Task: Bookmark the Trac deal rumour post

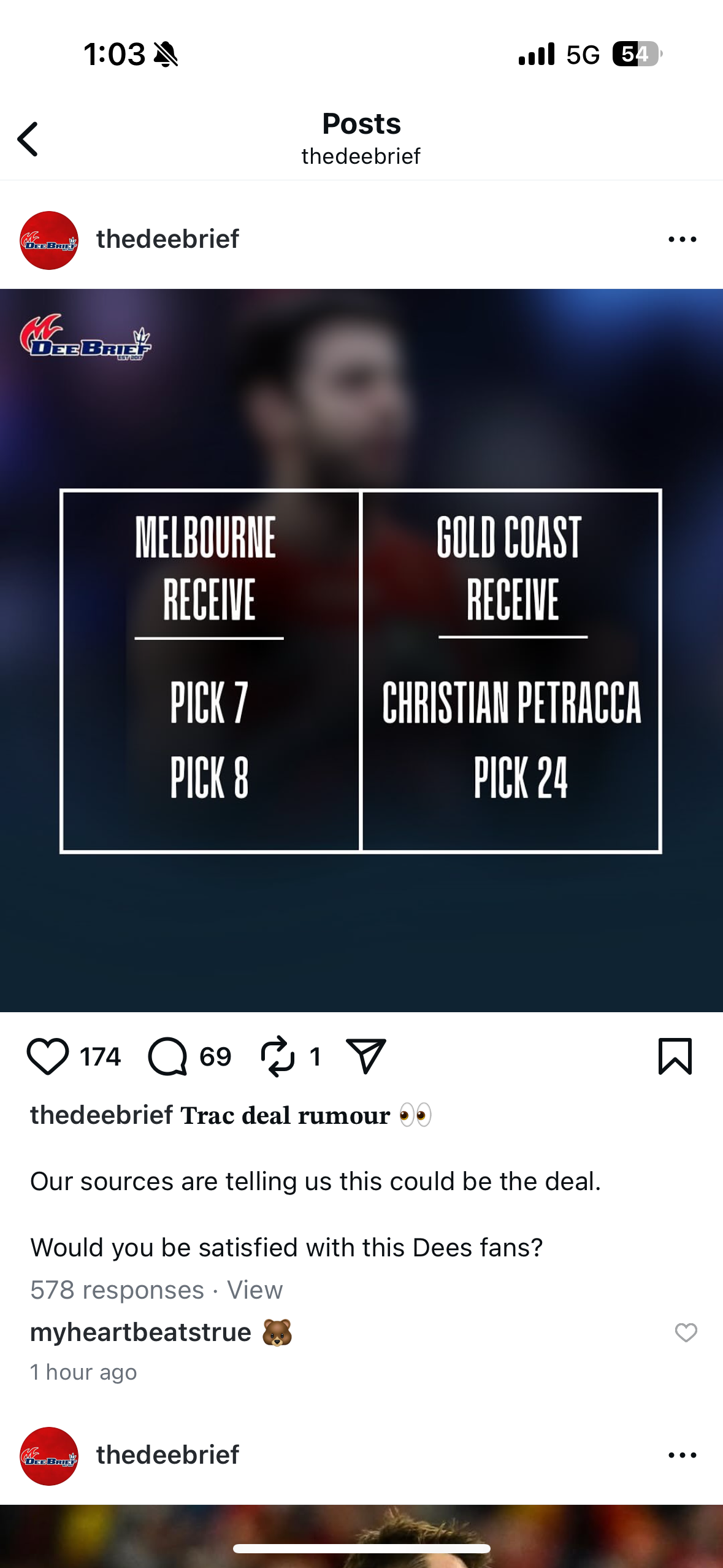Action: click(675, 1056)
